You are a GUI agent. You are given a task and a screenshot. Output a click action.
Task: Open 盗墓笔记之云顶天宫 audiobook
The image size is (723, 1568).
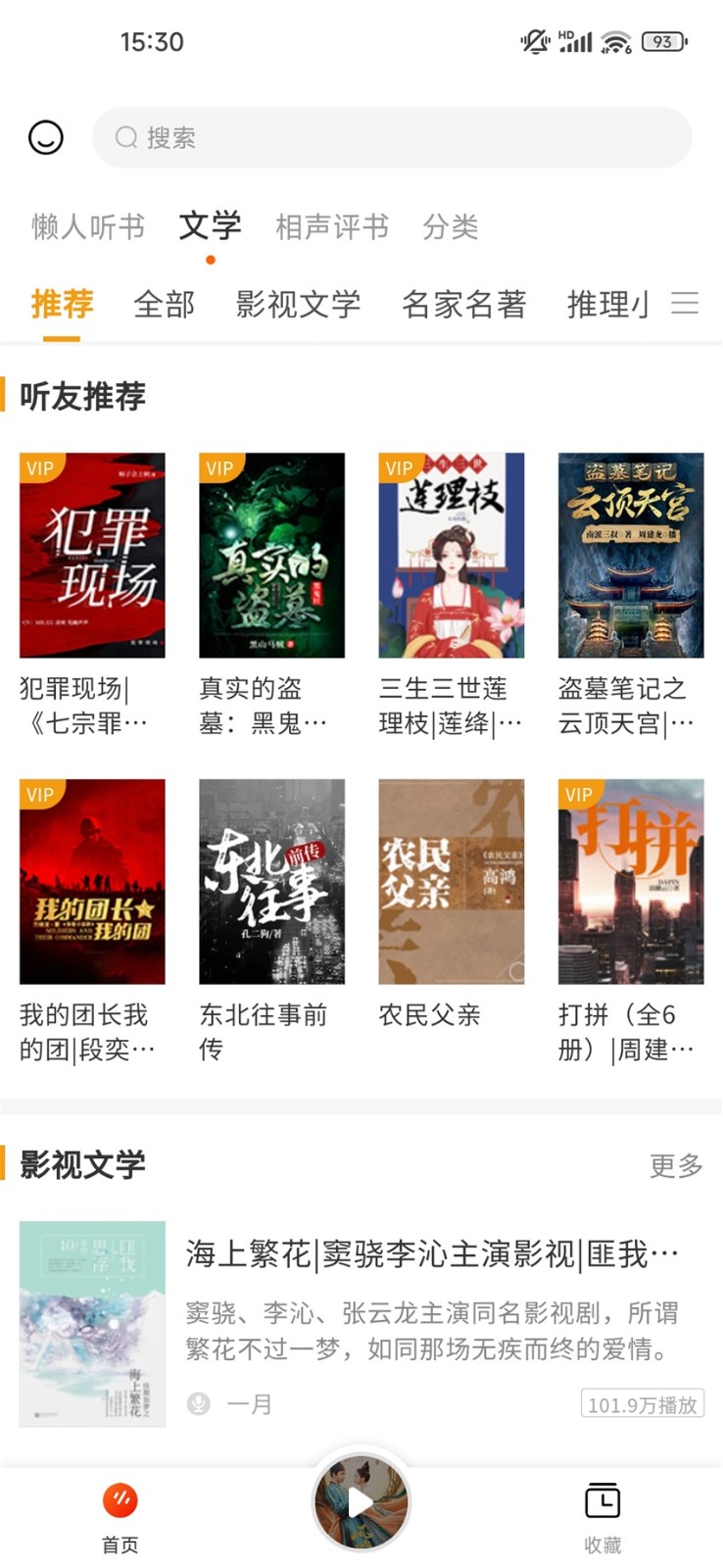(x=631, y=555)
